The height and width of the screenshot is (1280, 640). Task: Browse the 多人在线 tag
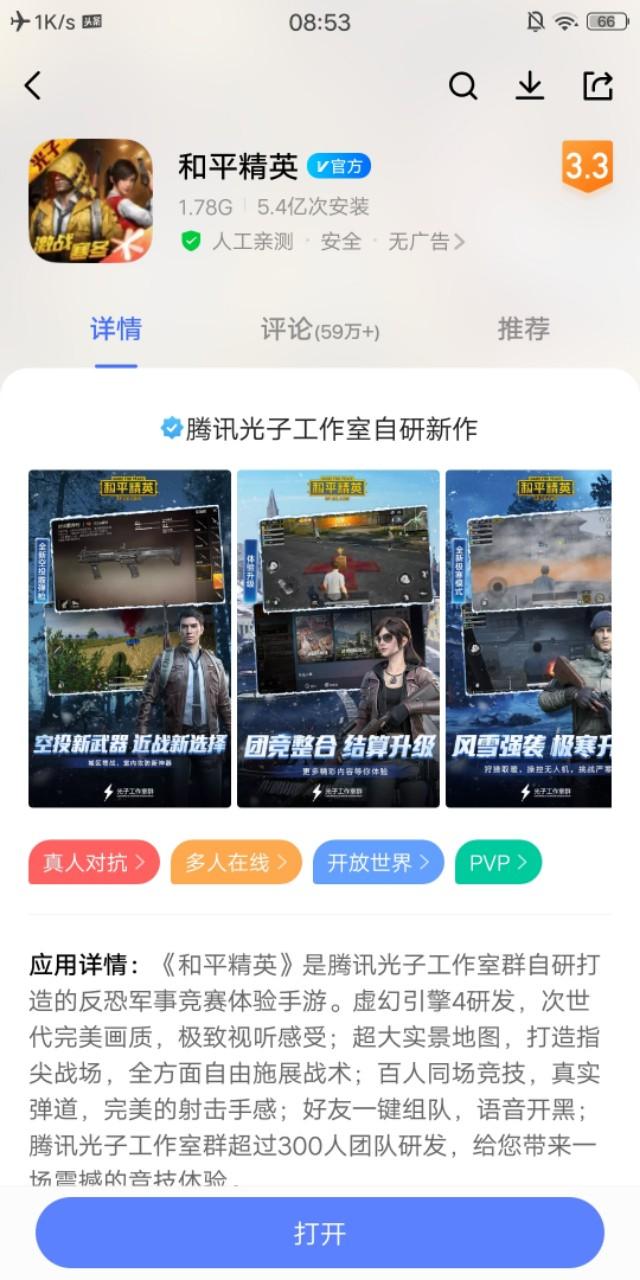(x=236, y=862)
